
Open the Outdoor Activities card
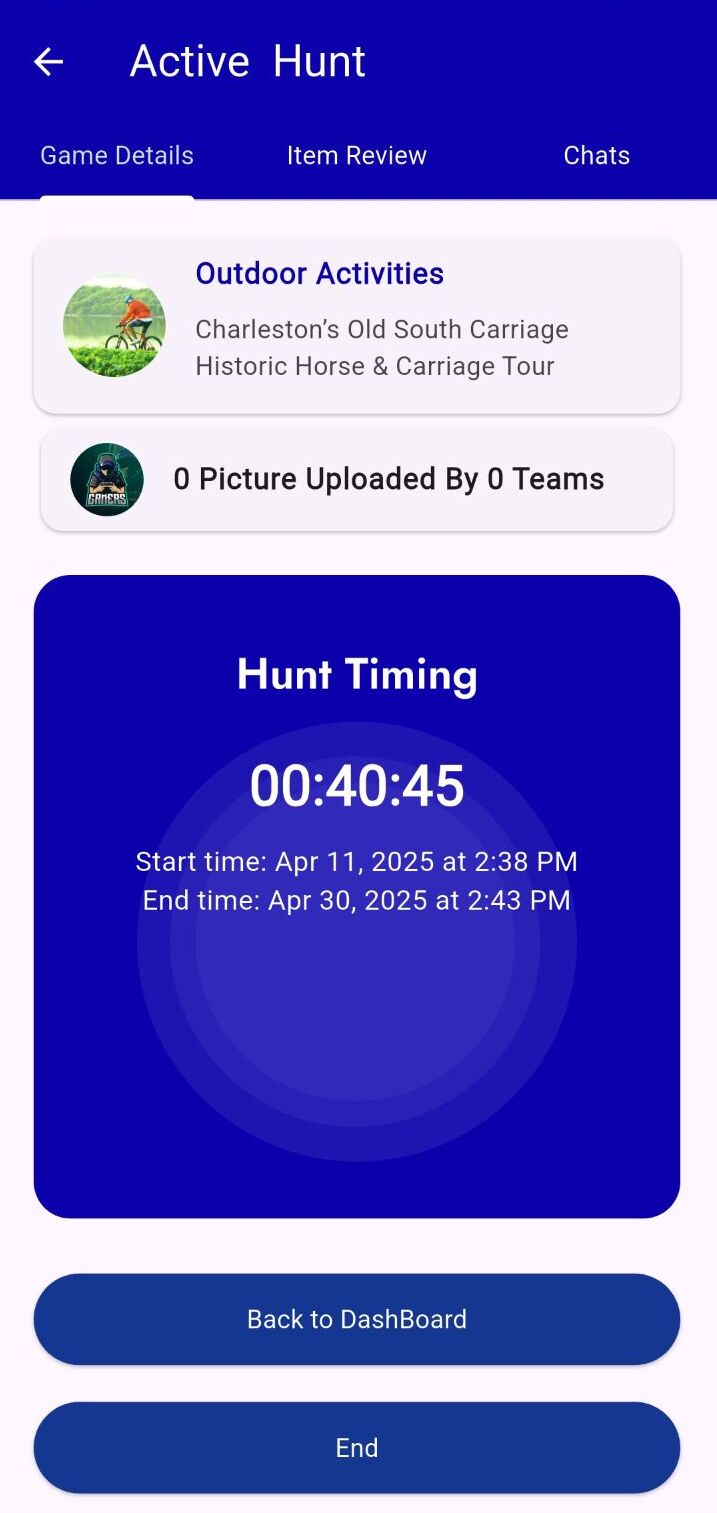[x=357, y=325]
